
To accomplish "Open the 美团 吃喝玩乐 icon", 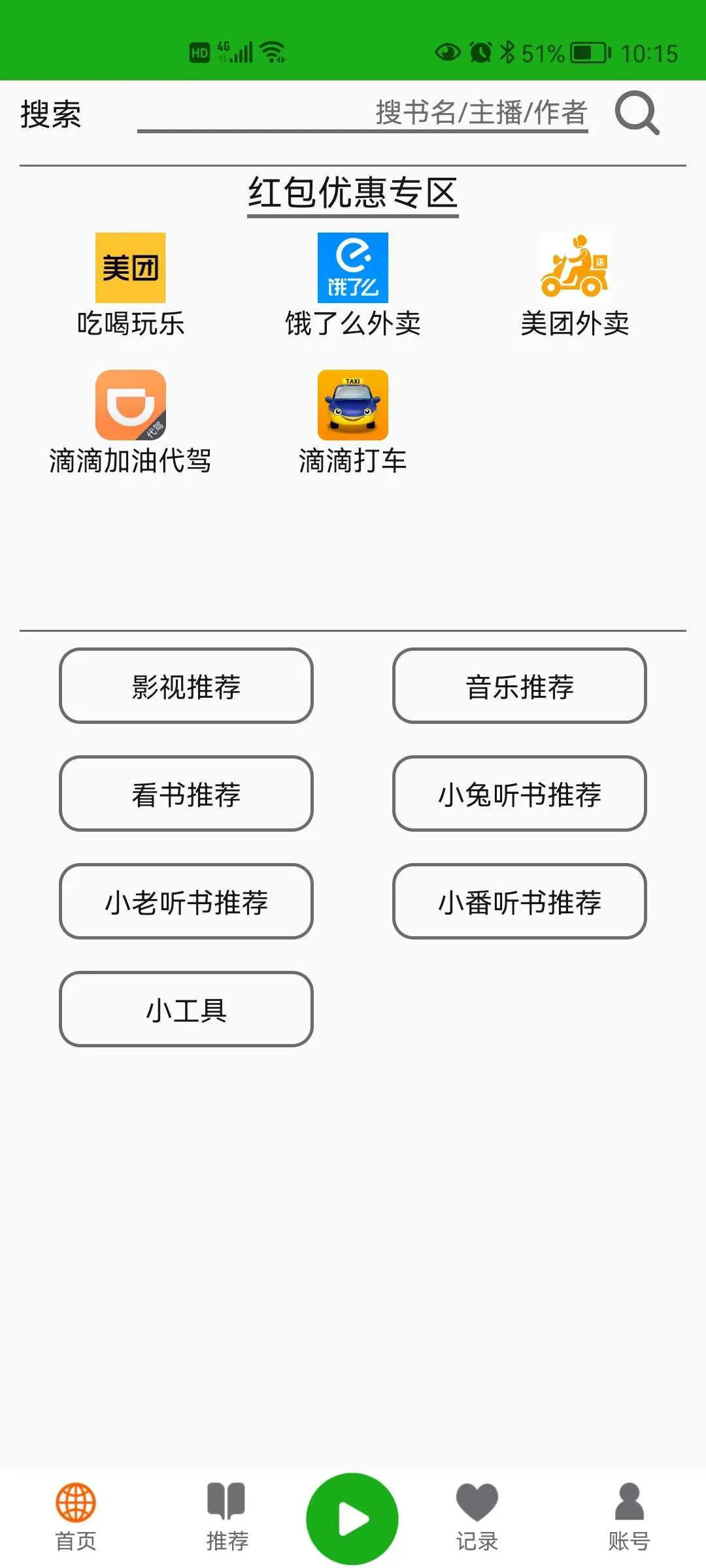I will tap(130, 268).
